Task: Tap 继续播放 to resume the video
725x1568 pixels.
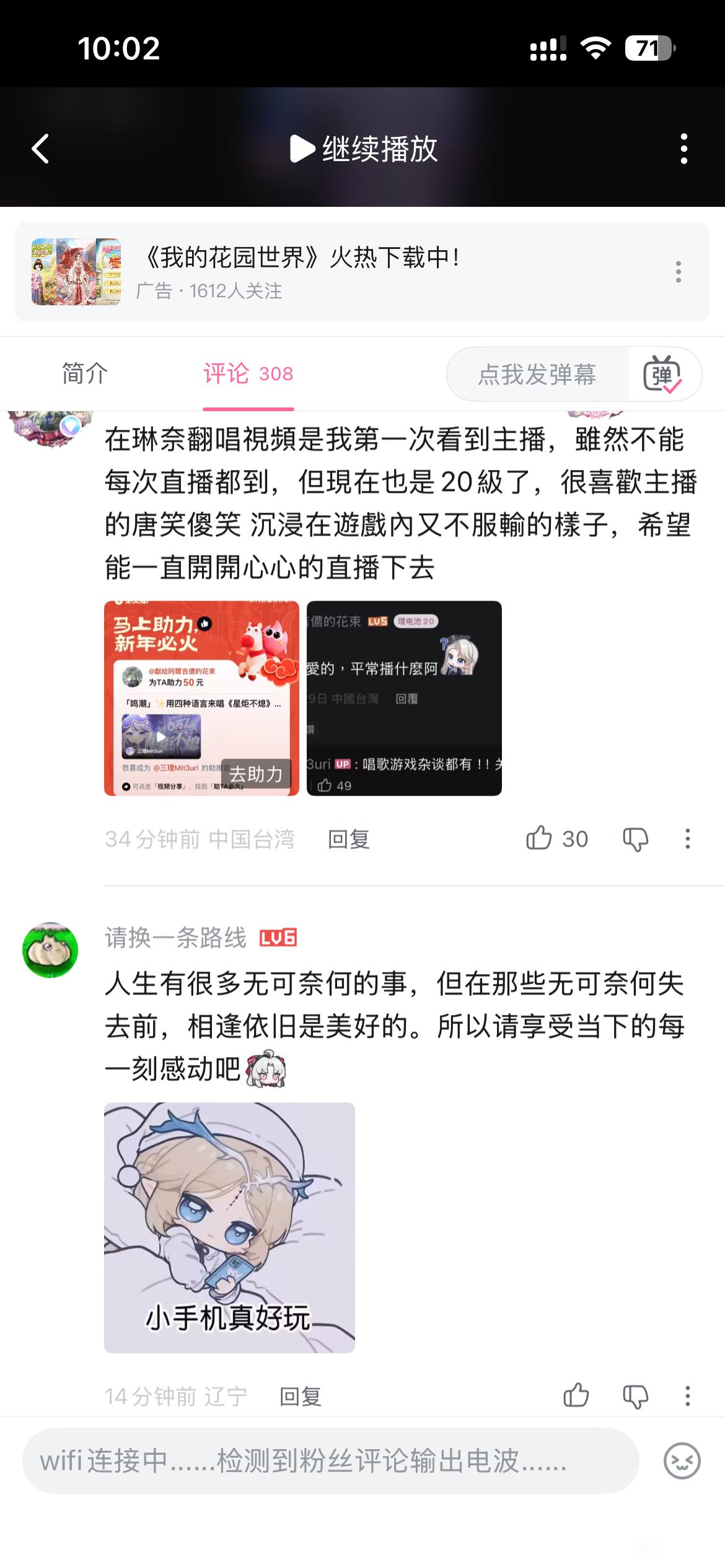Action: click(x=364, y=149)
